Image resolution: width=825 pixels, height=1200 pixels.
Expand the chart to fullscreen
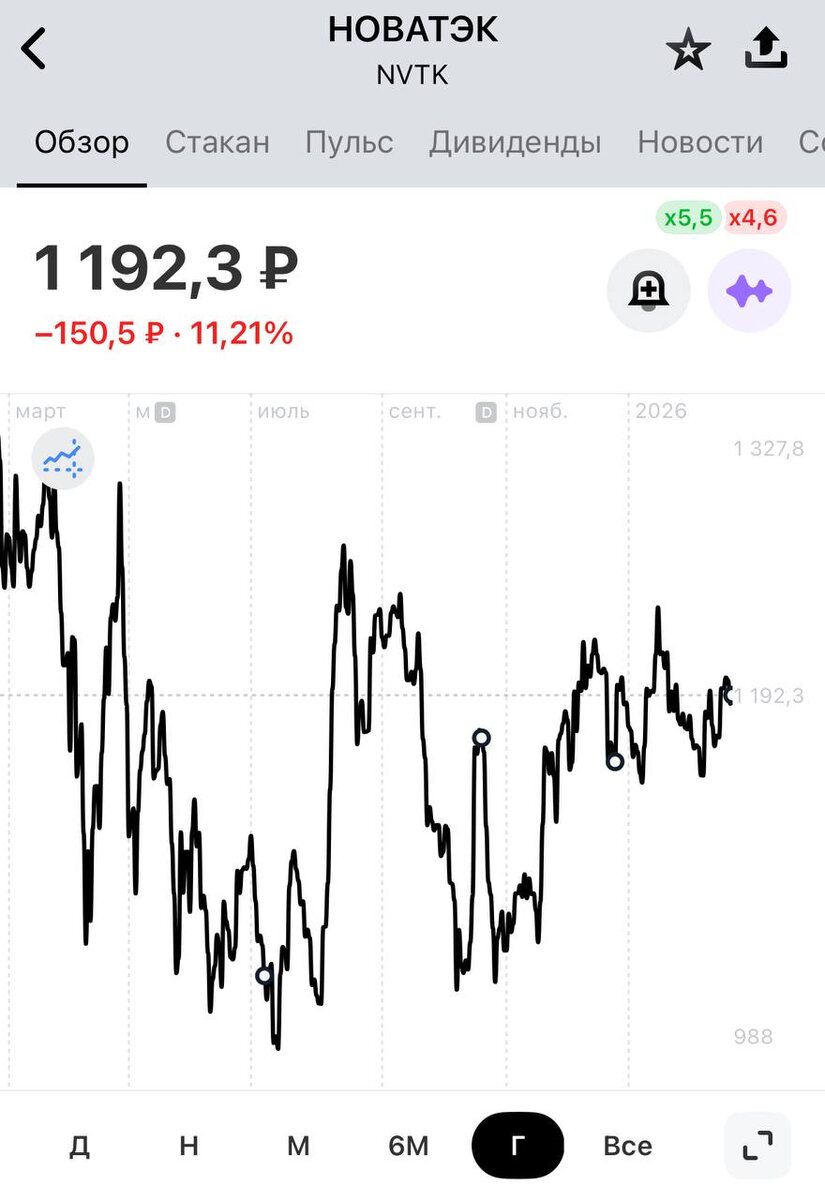(758, 1146)
